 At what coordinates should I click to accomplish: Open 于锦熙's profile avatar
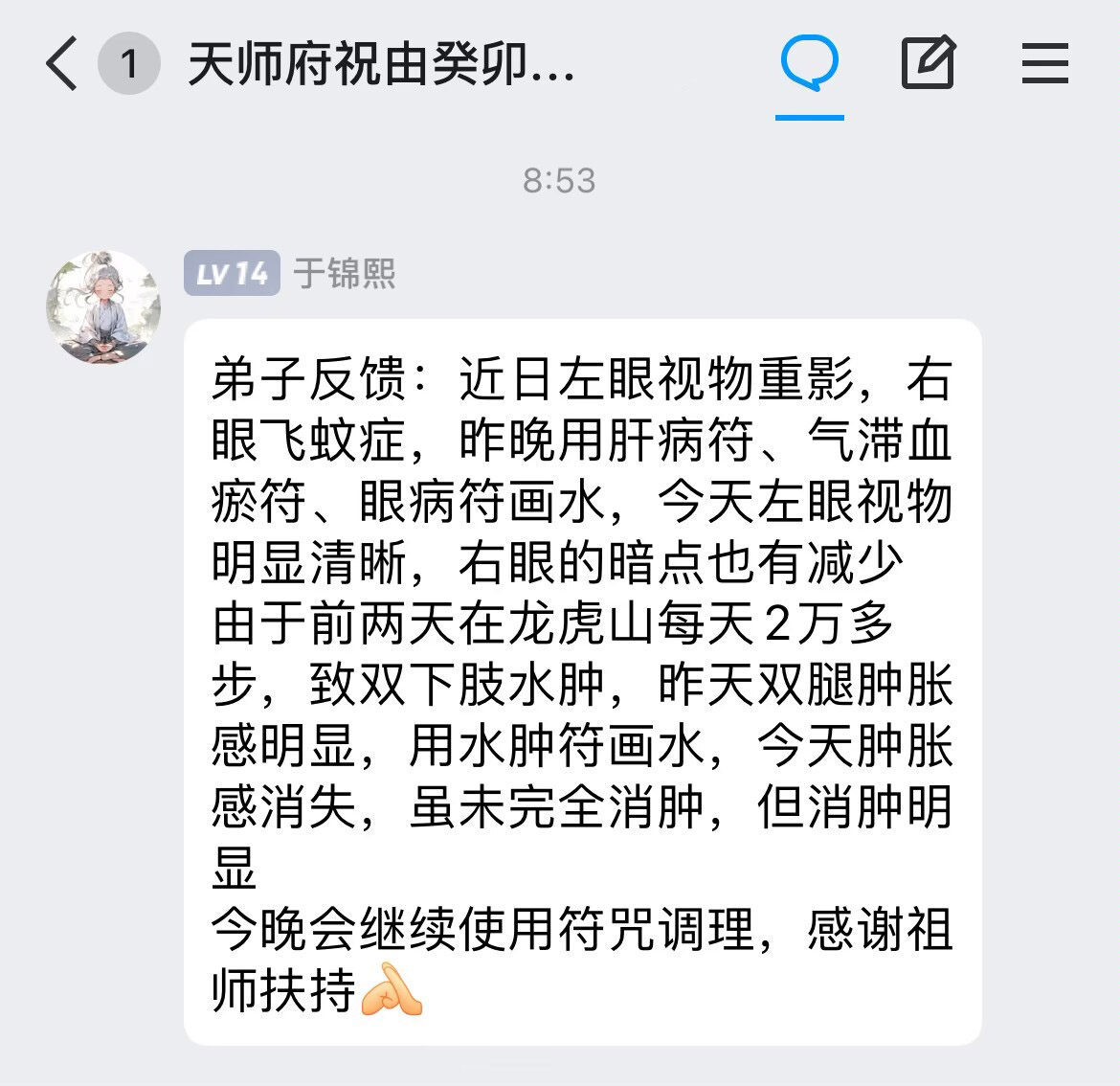point(103,308)
